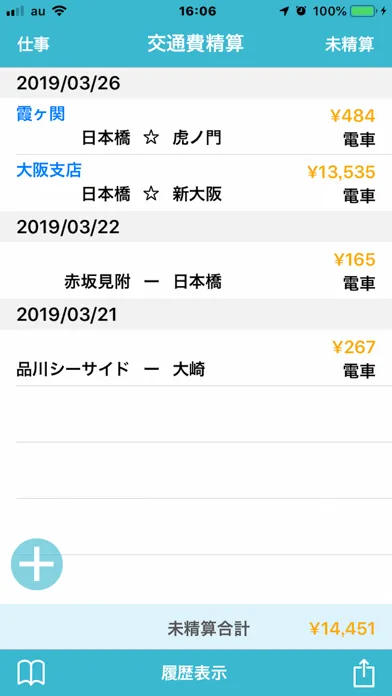Open the 赤坂見附 to 日本橋 ¥165 entry
This screenshot has height=696, width=392.
pyautogui.click(x=196, y=270)
